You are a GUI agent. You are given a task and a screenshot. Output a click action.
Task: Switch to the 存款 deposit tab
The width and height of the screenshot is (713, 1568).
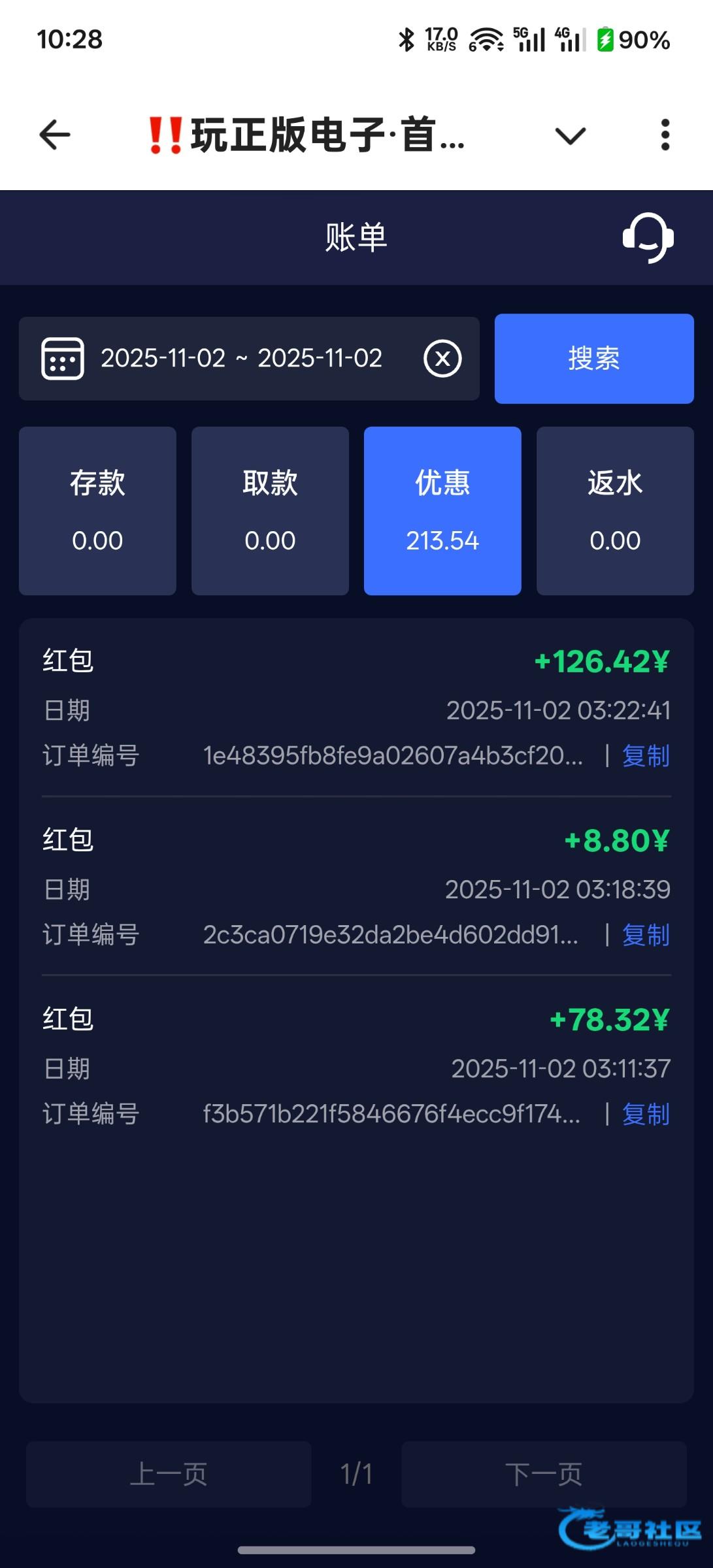click(97, 510)
